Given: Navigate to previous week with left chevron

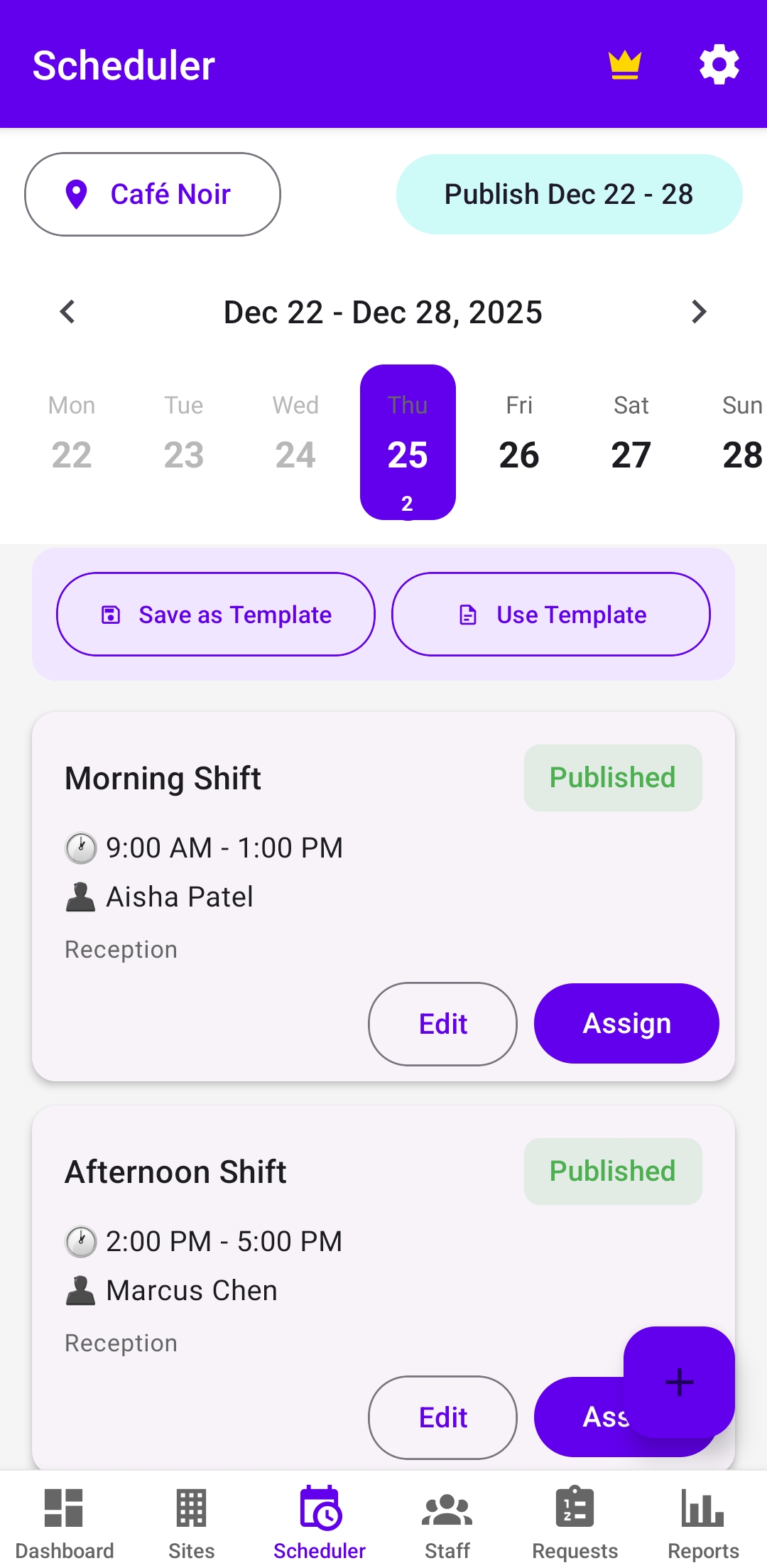Looking at the screenshot, I should 67,311.
